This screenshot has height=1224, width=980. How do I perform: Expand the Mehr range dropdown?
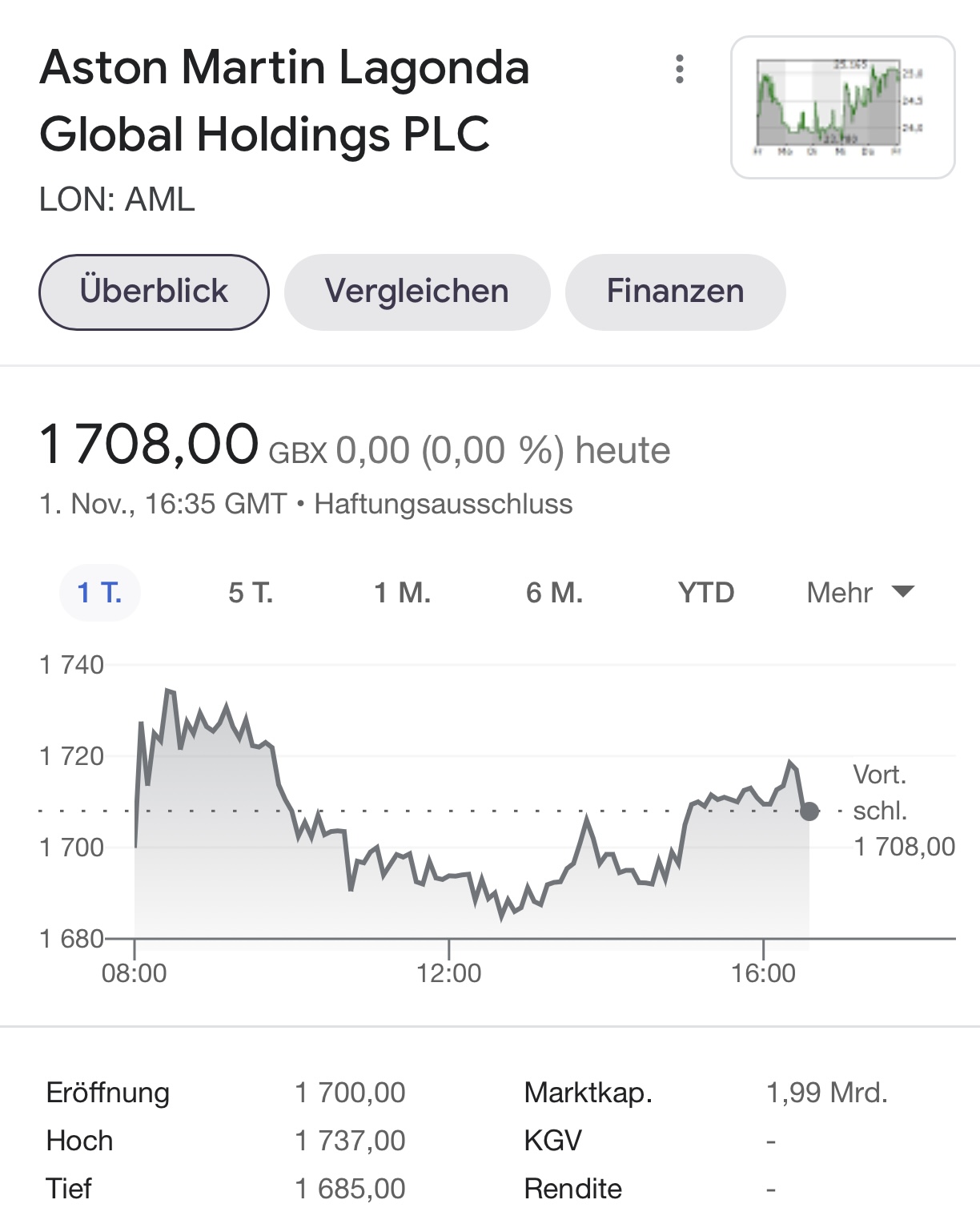click(x=860, y=593)
